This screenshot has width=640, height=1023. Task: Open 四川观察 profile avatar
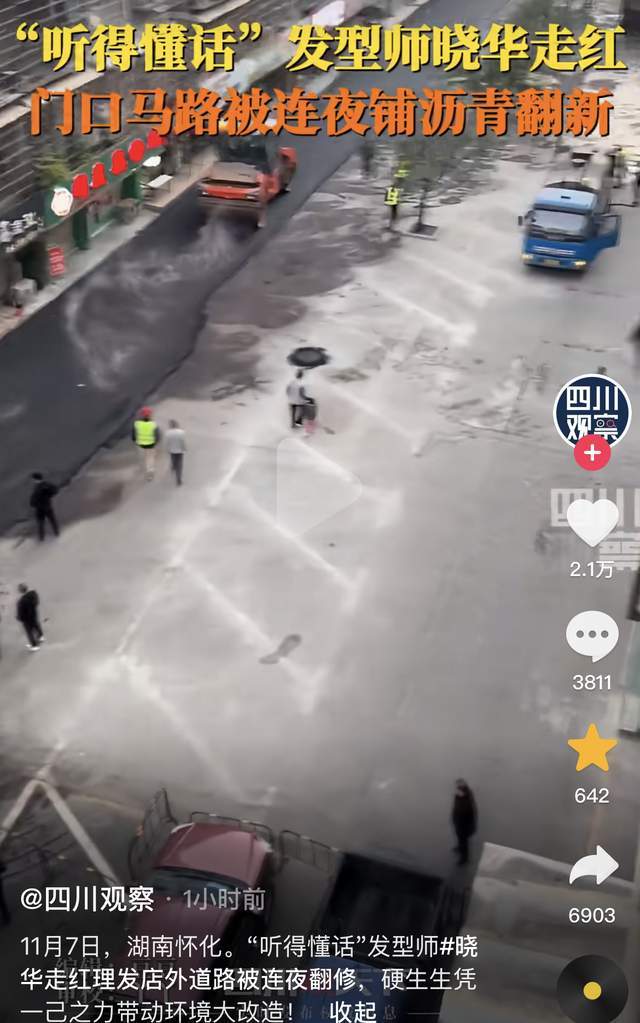click(x=592, y=412)
